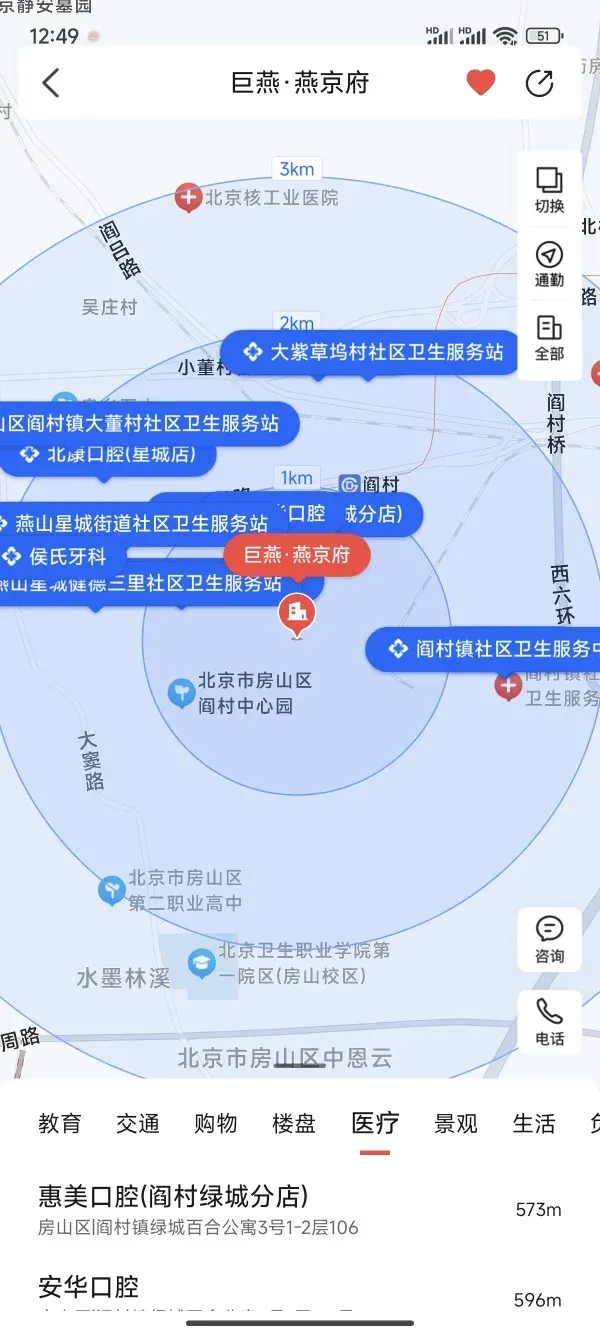Call via the 电话 button
Viewport: 600px width, 1335px height.
coord(549,1022)
